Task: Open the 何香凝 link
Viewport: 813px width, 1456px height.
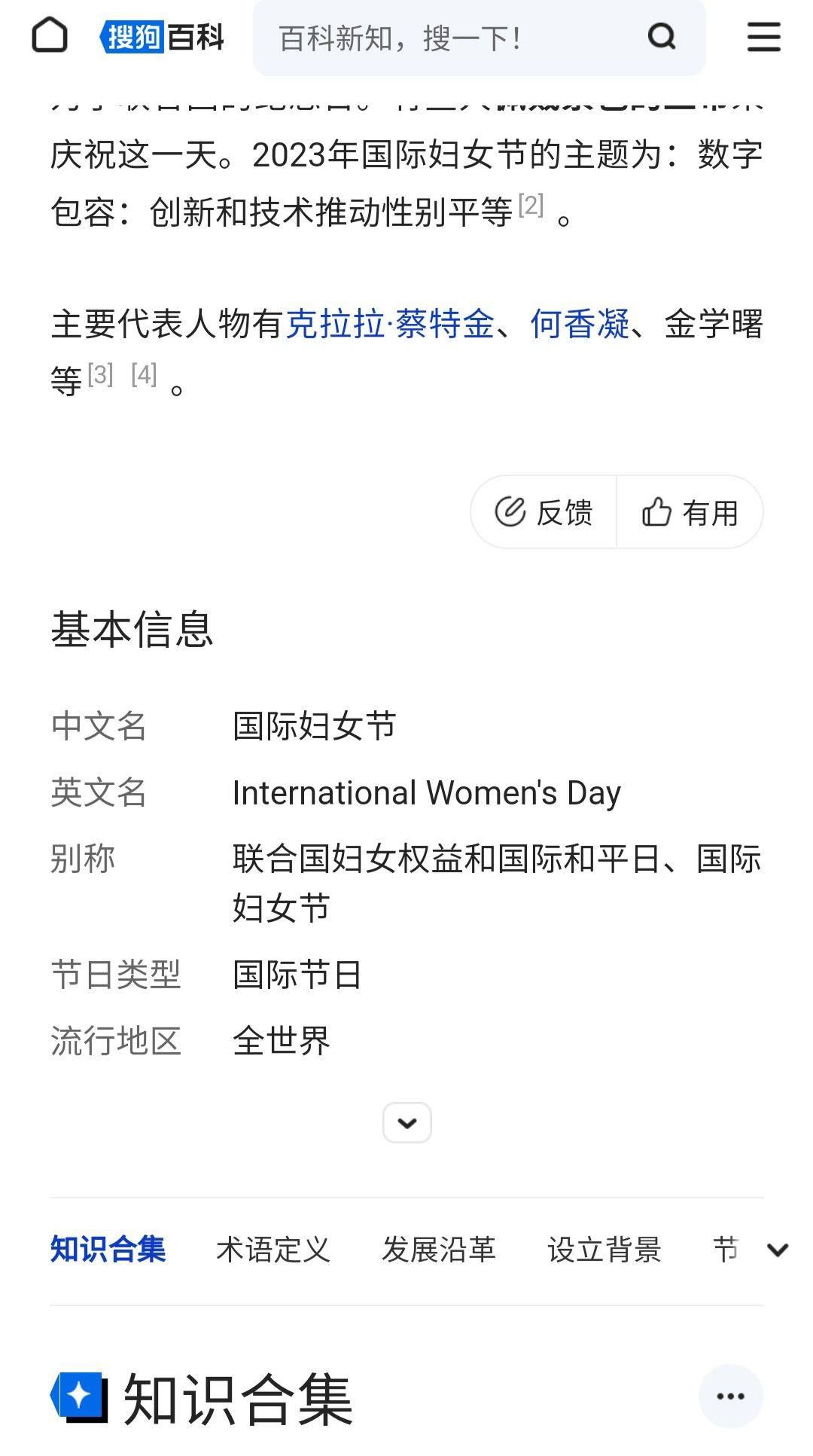Action: (580, 325)
